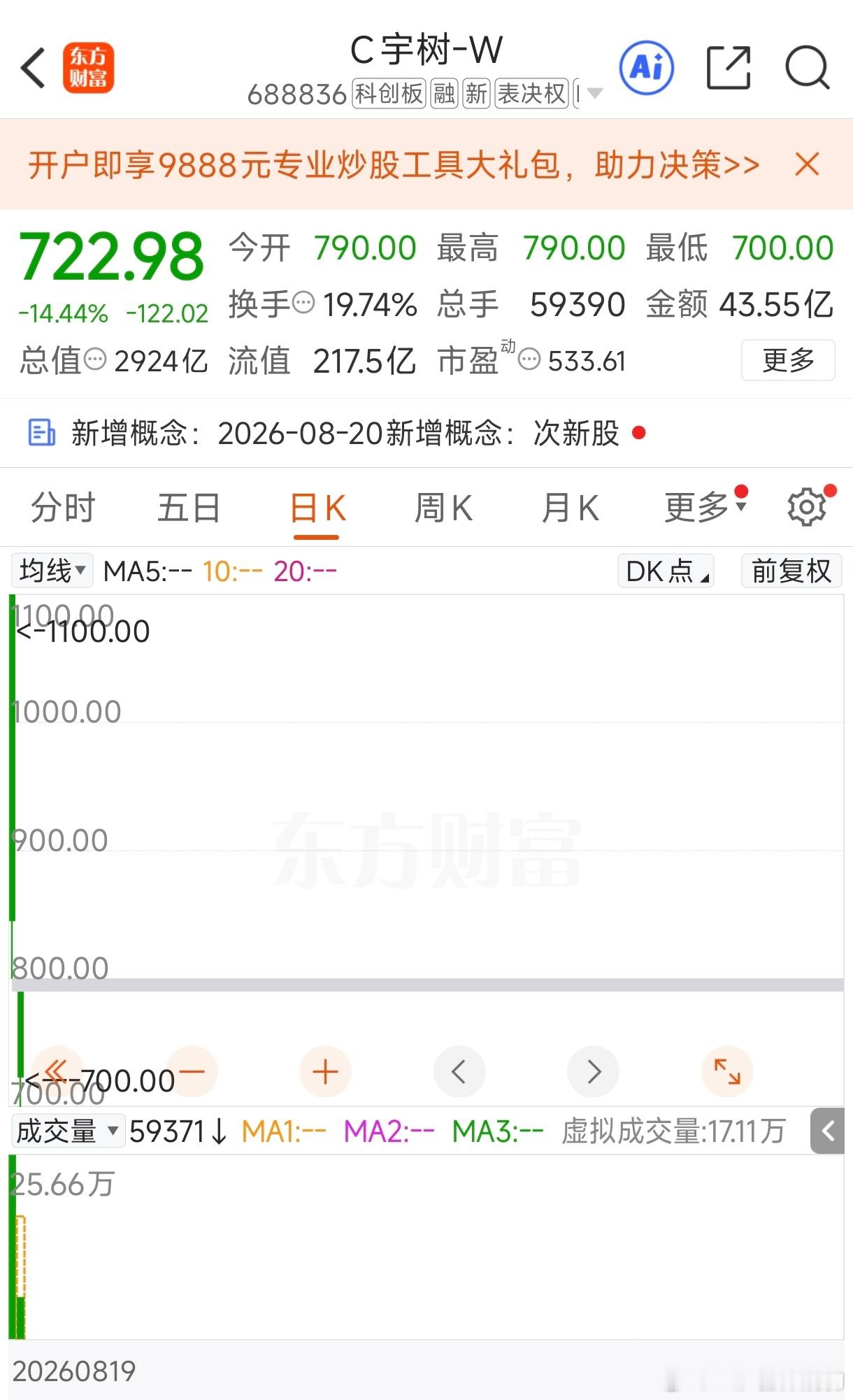Open the 成交量 indicator dropdown
The image size is (853, 1400).
point(68,1131)
